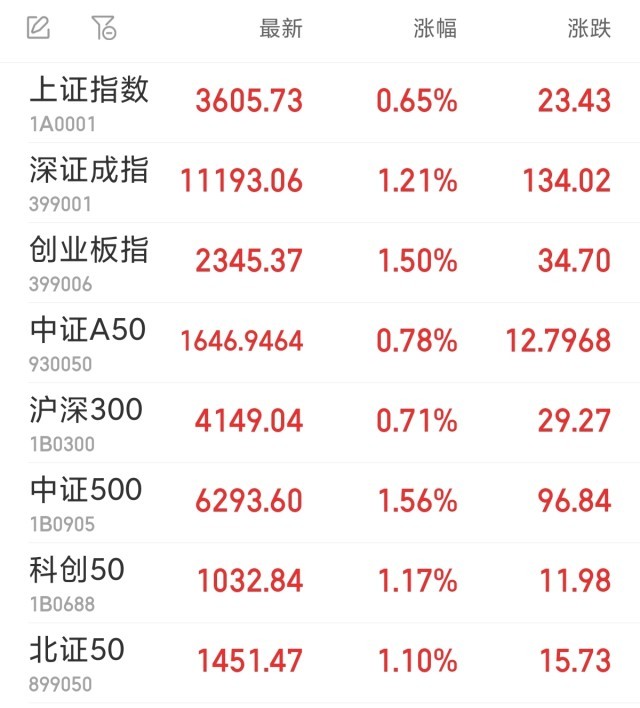
Task: Open the edit watchlist pencil icon
Action: coord(39,28)
